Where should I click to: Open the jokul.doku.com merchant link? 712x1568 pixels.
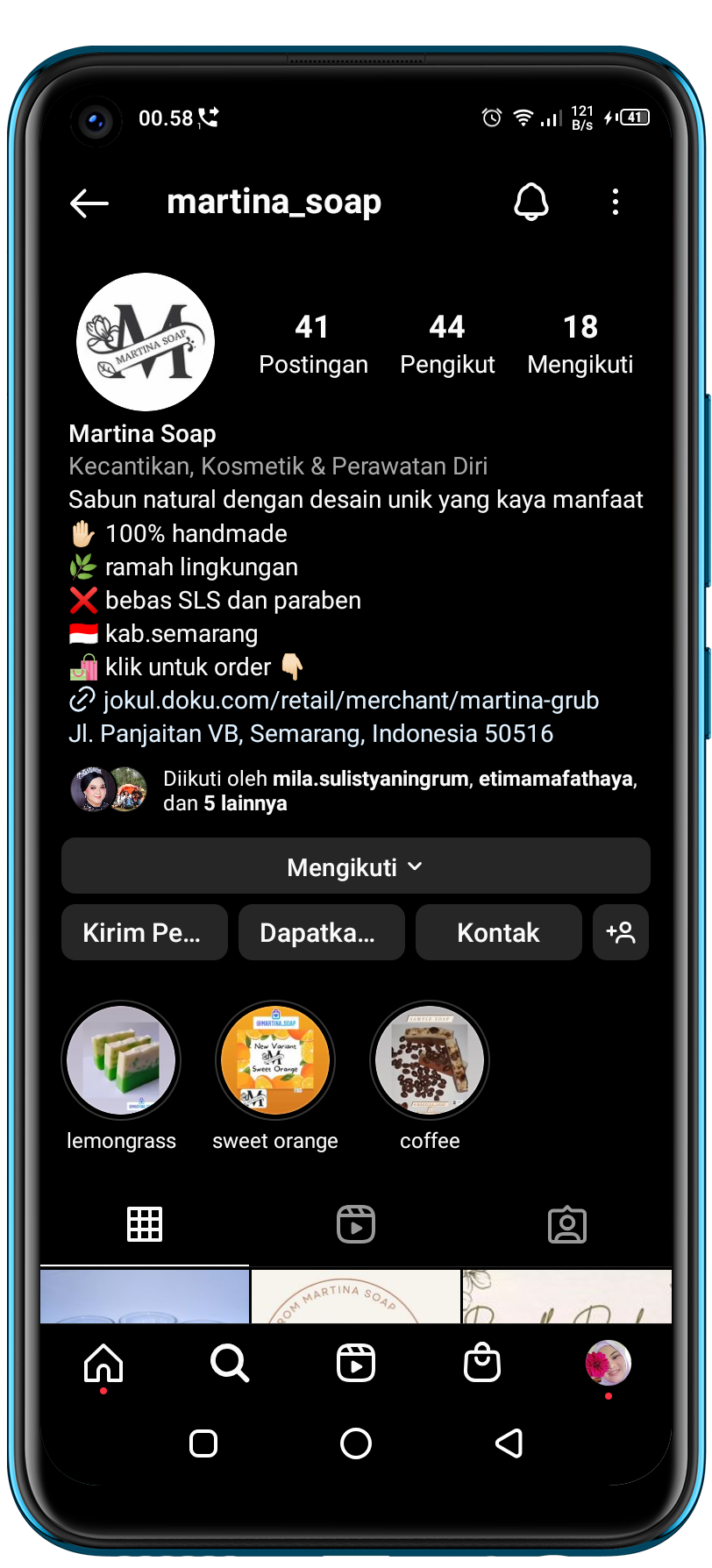[351, 701]
